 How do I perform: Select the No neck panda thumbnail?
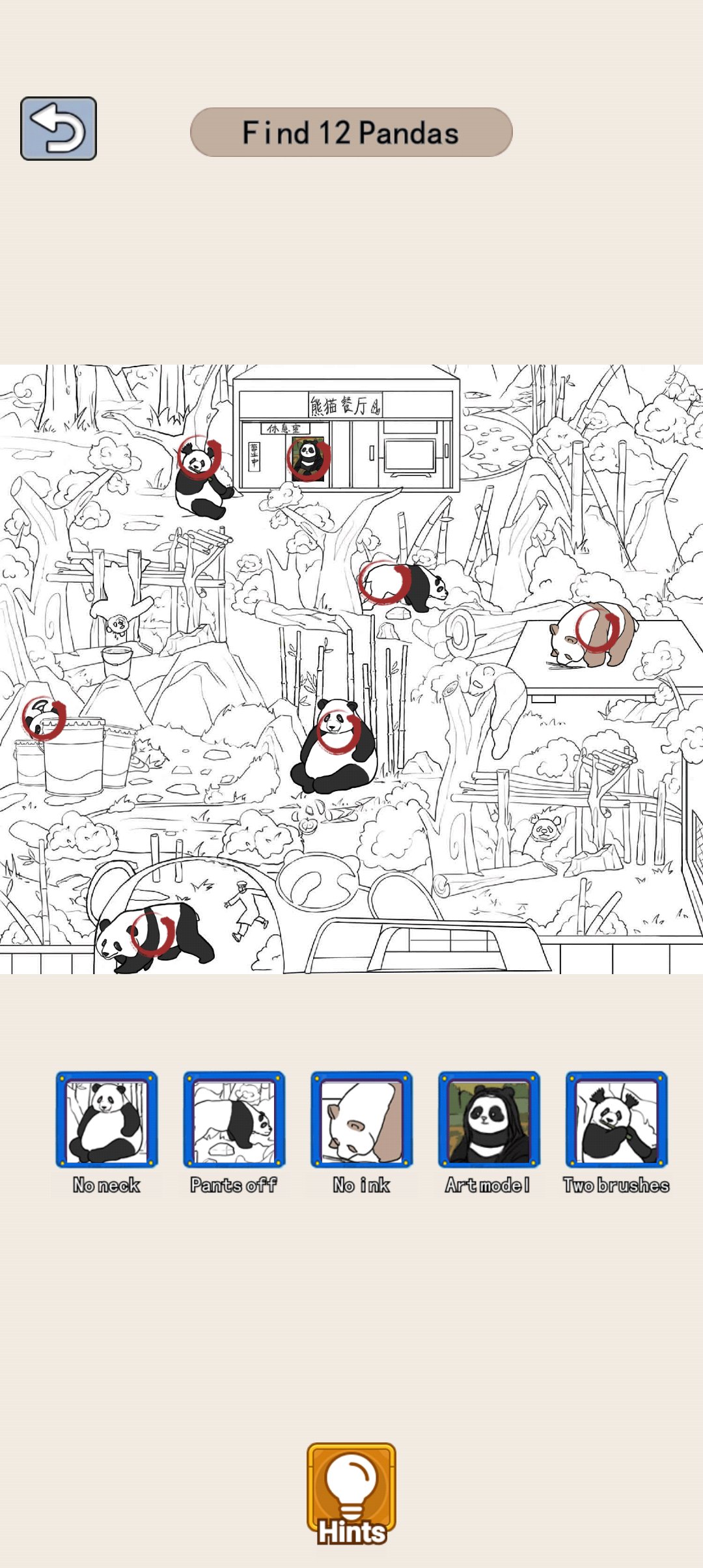coord(107,1119)
